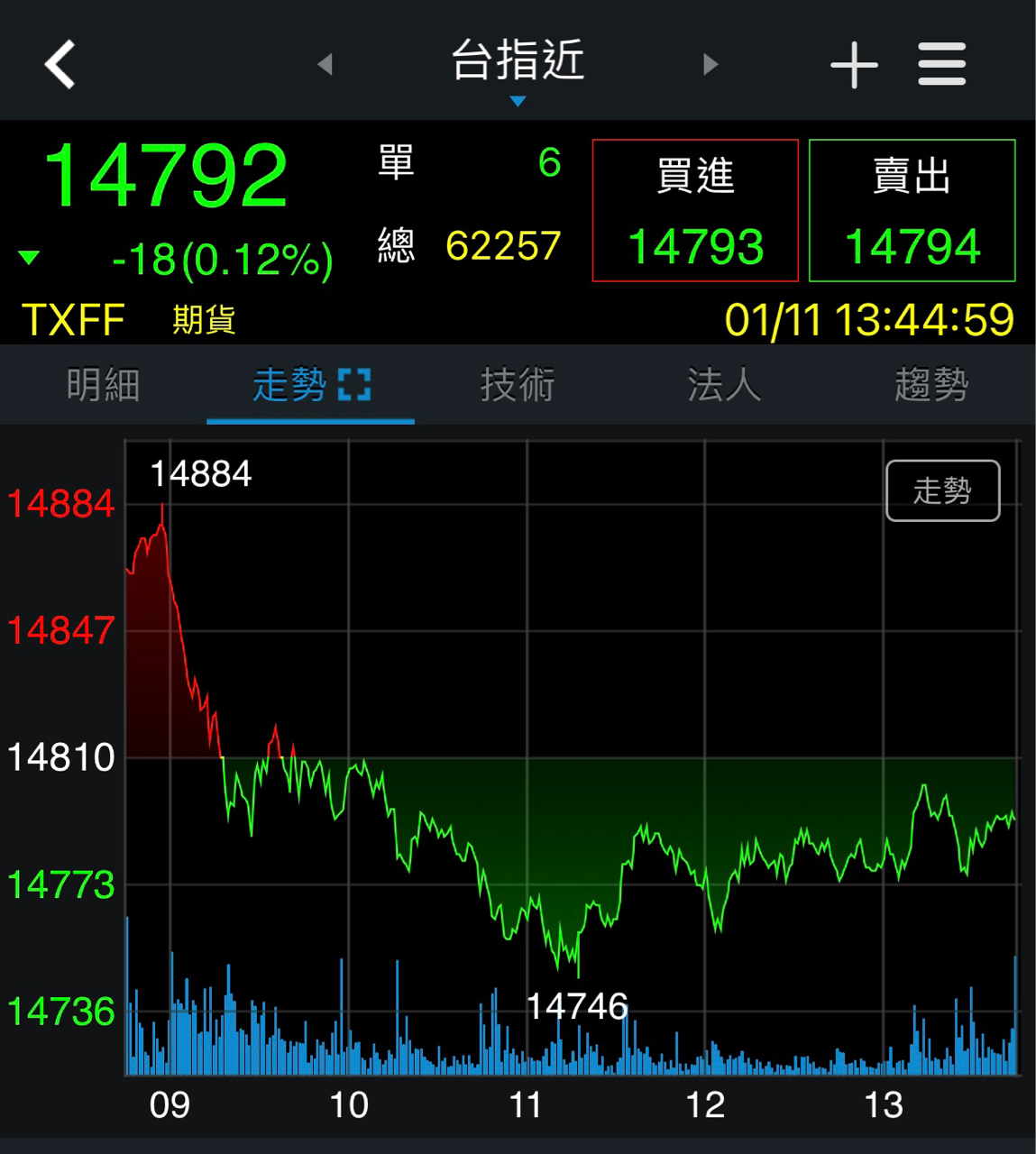Image resolution: width=1036 pixels, height=1154 pixels.
Task: Go to next symbol with the right arrow
Action: pos(711,63)
